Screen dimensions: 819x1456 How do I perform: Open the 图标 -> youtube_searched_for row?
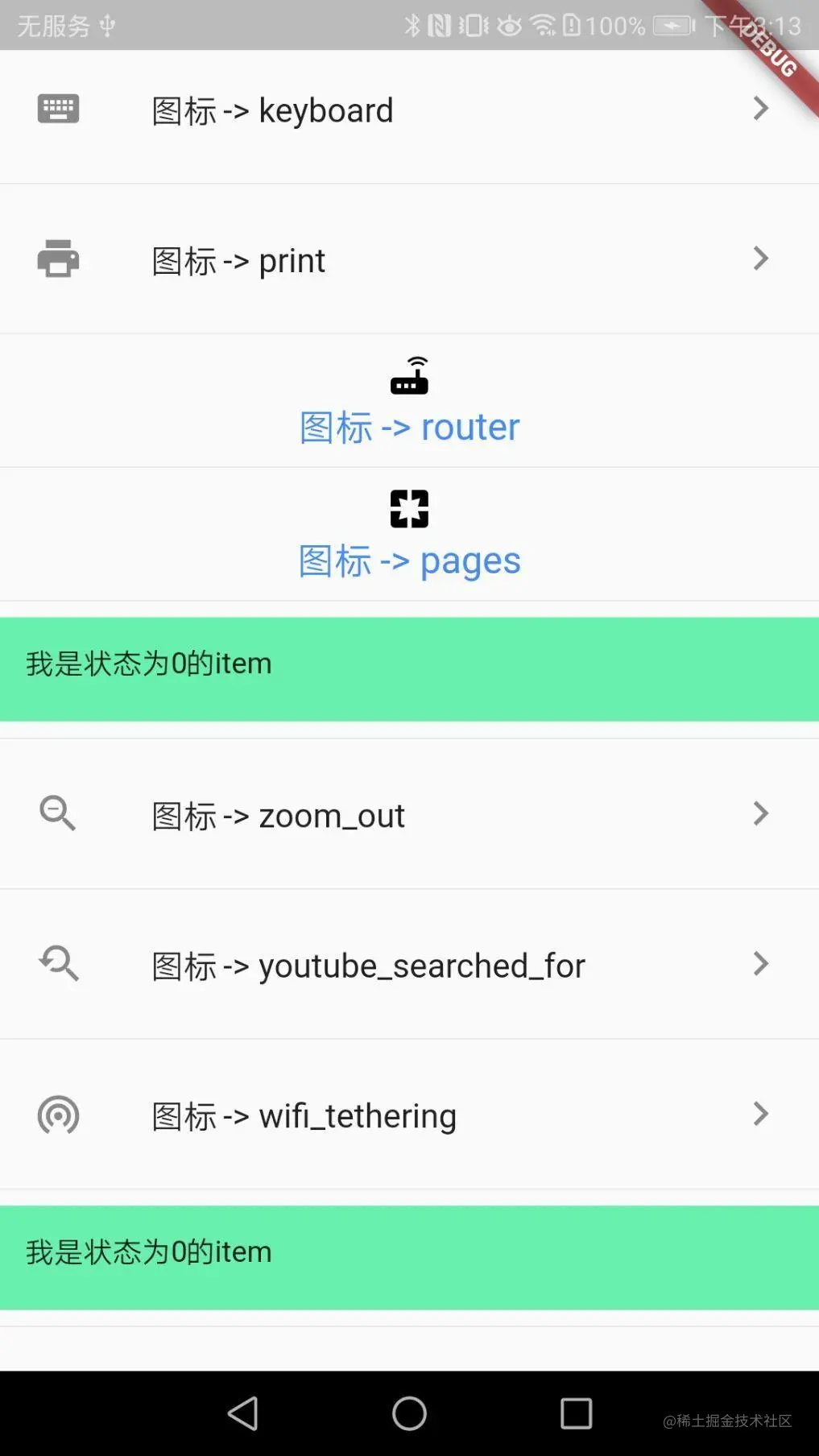tap(409, 965)
